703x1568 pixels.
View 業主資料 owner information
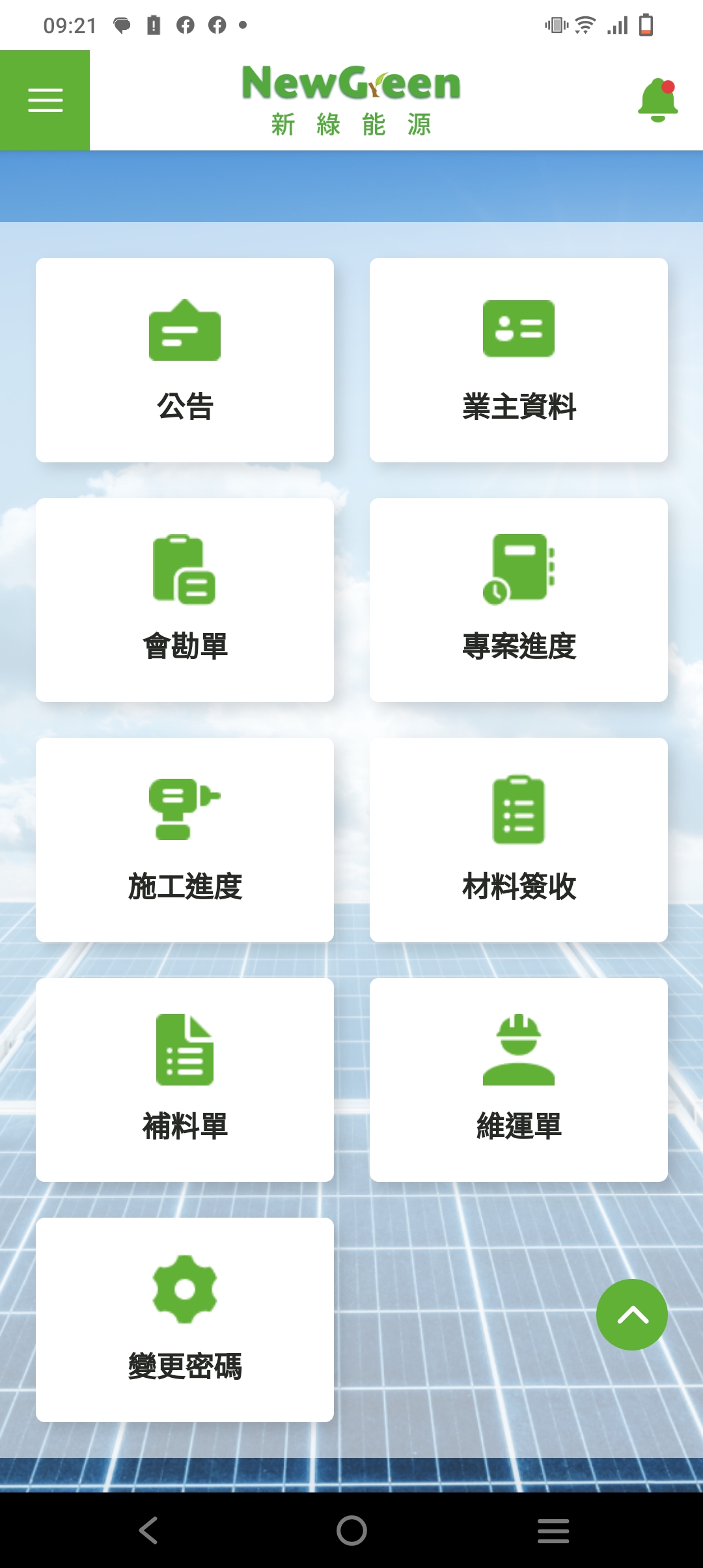coord(518,360)
